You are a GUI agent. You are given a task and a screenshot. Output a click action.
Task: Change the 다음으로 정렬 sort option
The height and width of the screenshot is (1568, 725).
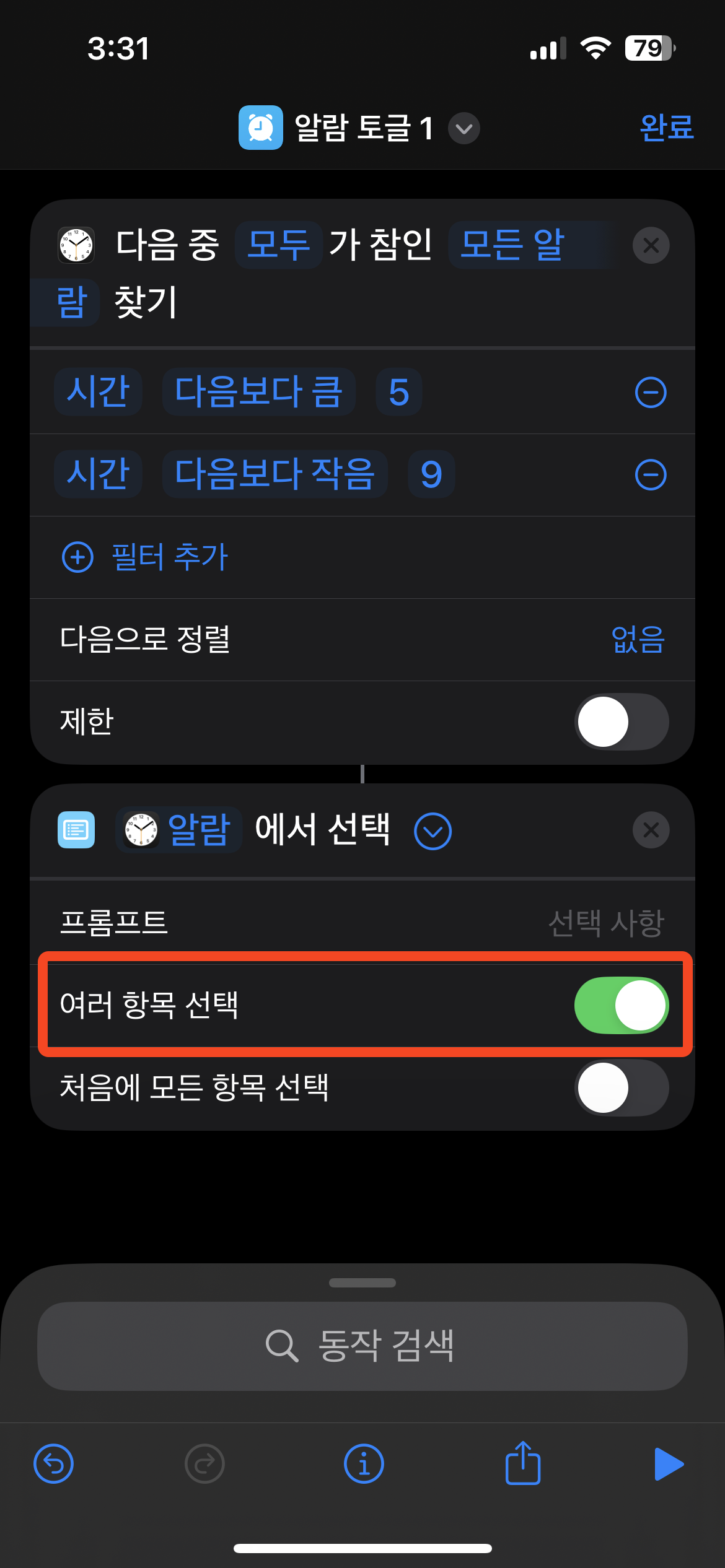tap(637, 640)
